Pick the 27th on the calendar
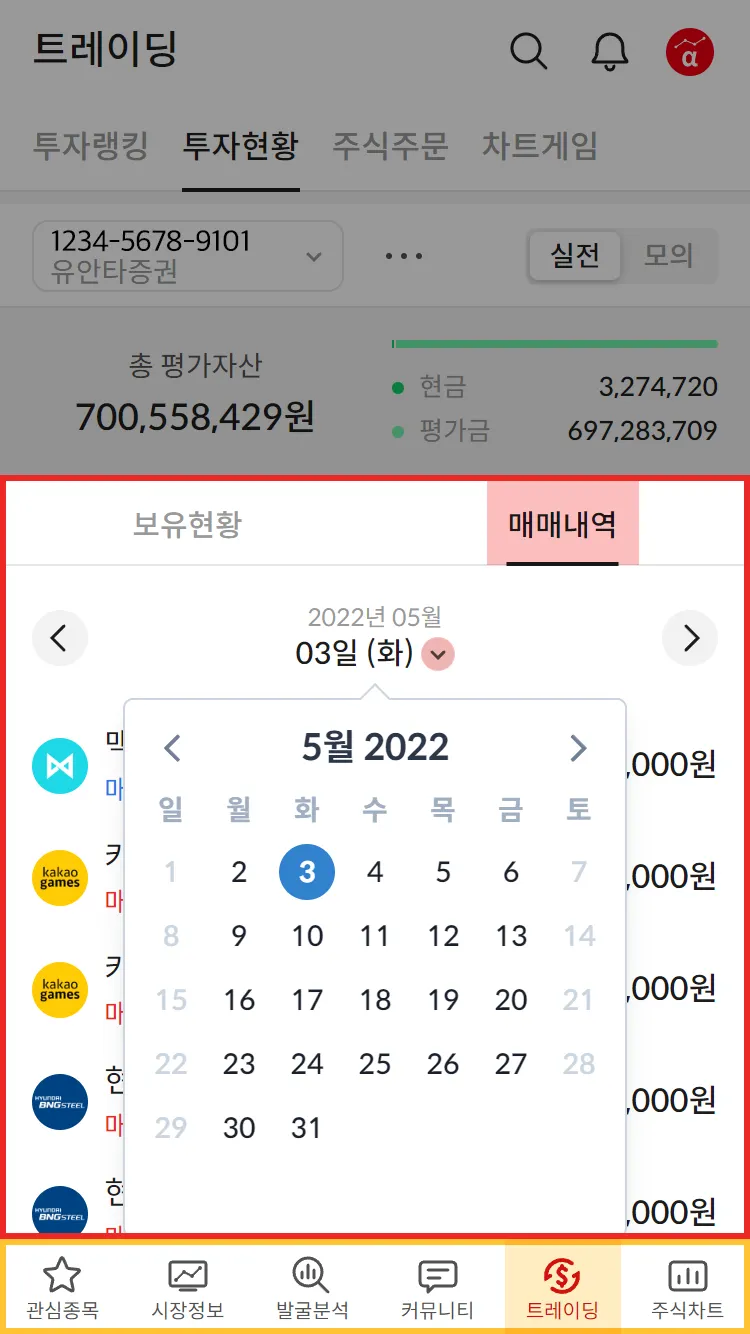The width and height of the screenshot is (750, 1334). [511, 1064]
